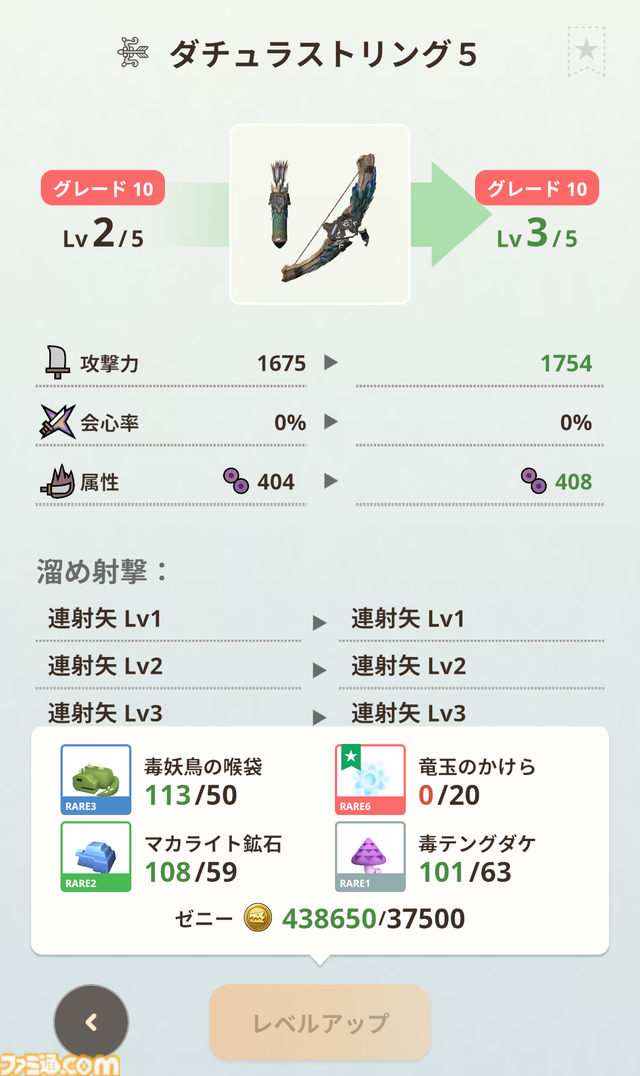Mark the weapon as favorite with the star
The width and height of the screenshot is (640, 1076).
pyautogui.click(x=587, y=50)
